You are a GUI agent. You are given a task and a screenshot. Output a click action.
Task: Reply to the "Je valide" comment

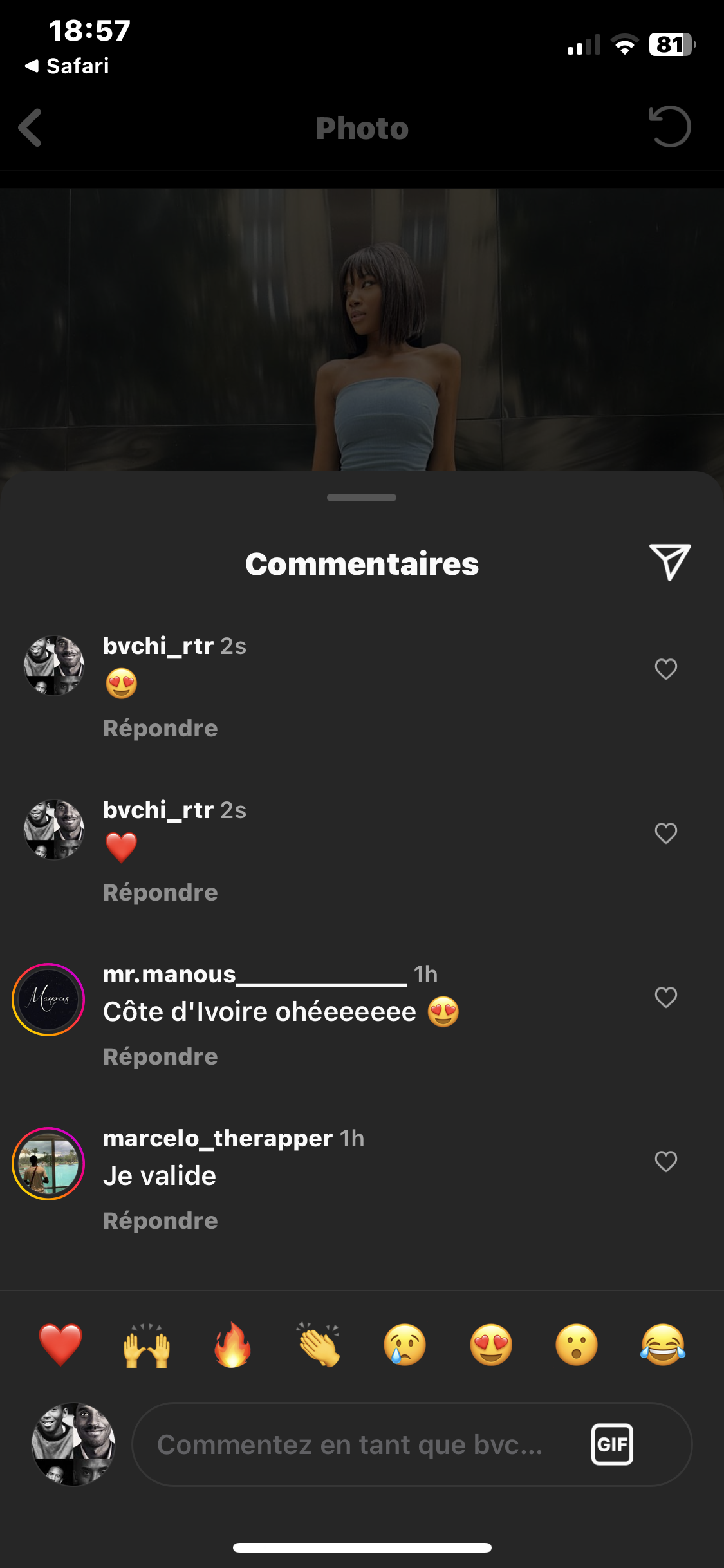[x=160, y=1221]
